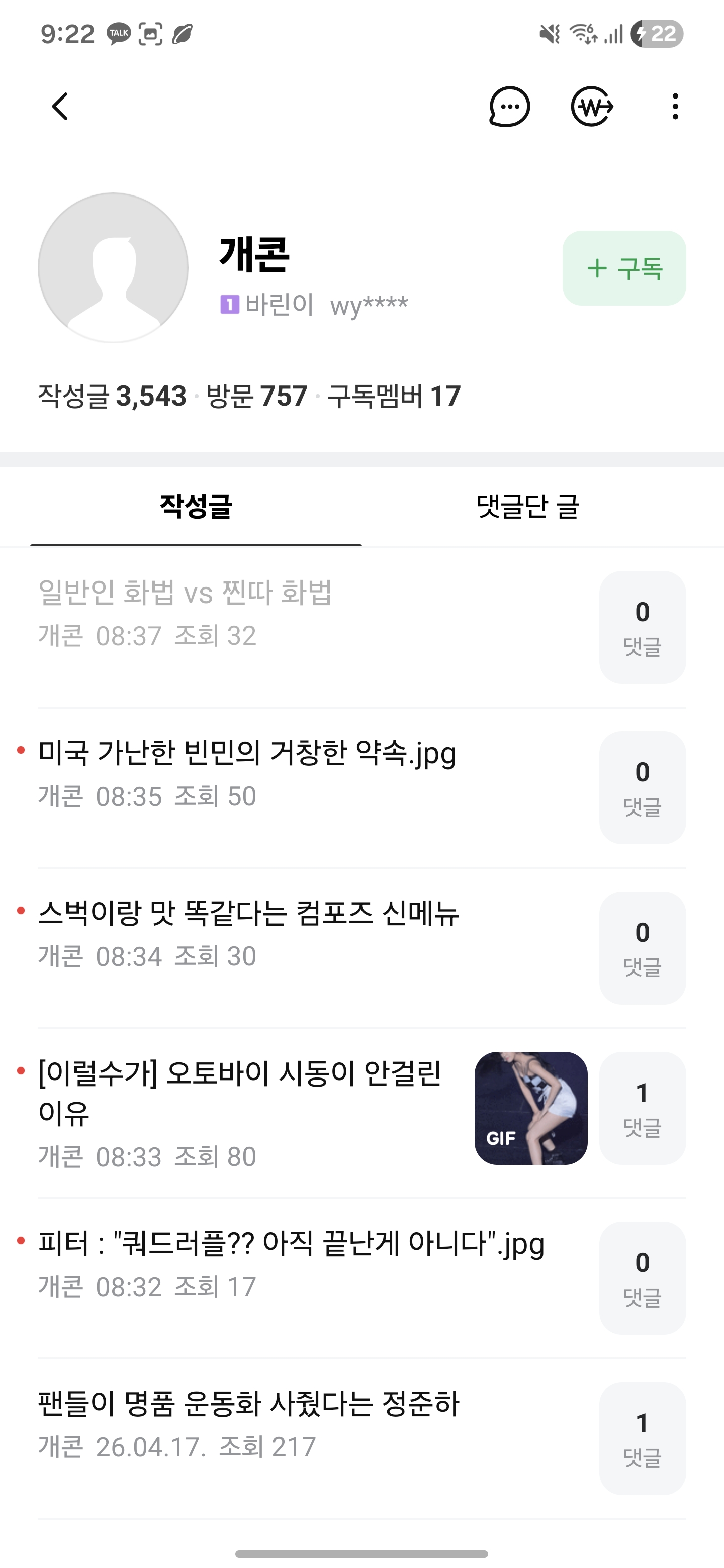The image size is (724, 1568).
Task: View comments on 오토바이 시동이 안걸린 이유
Action: tap(643, 1108)
